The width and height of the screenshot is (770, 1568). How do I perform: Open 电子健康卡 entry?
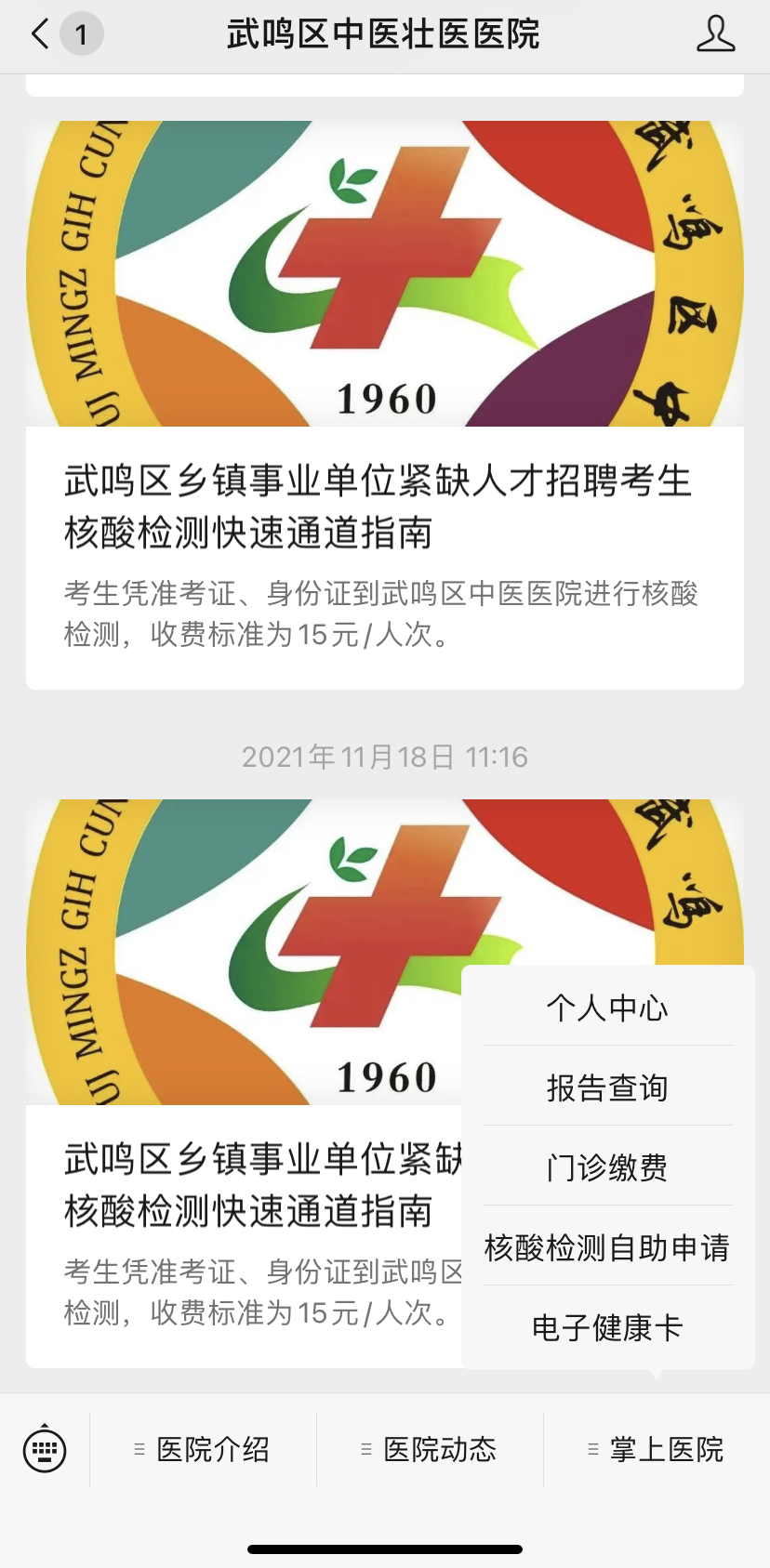607,1327
